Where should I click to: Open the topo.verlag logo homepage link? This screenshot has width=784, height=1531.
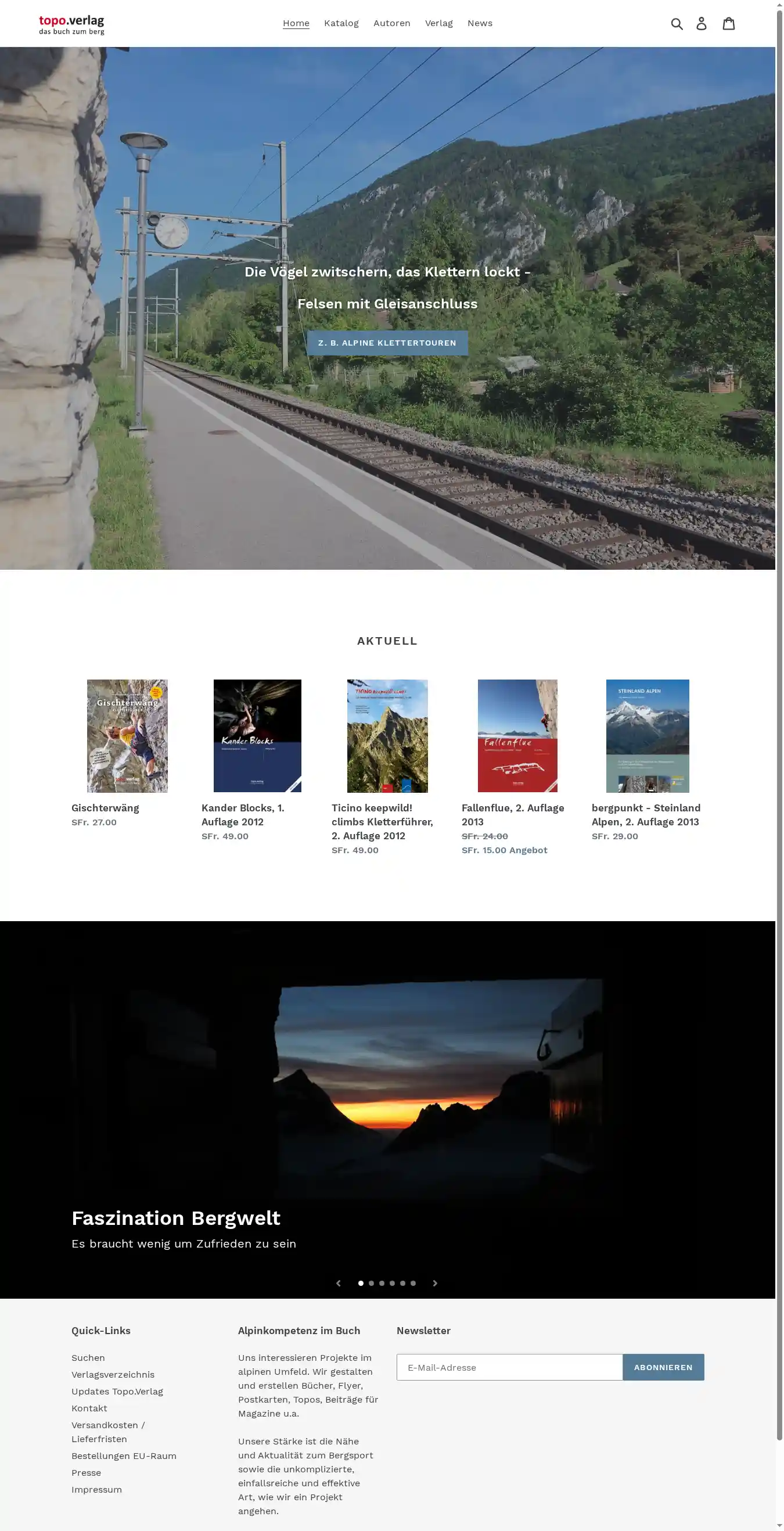71,24
